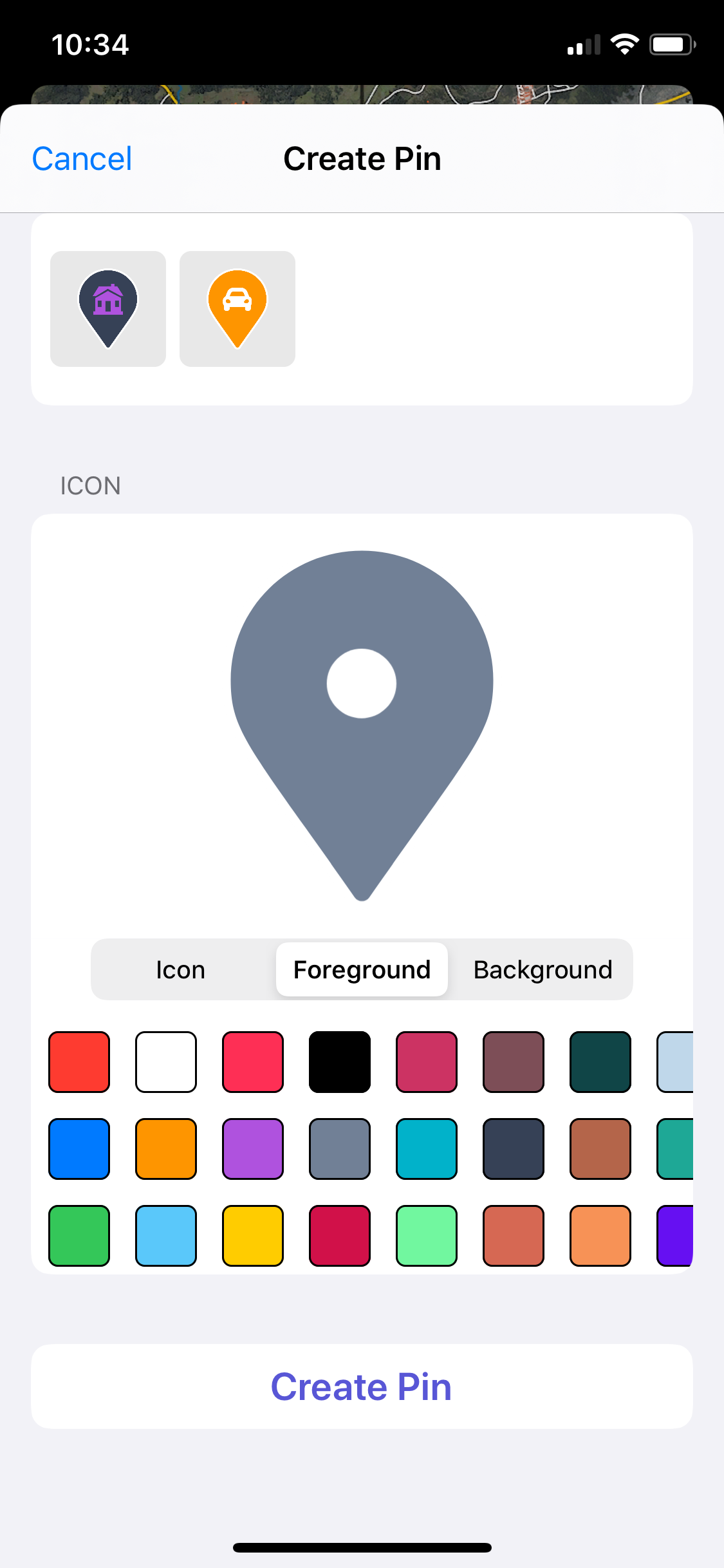Pick the white color swatch
The width and height of the screenshot is (724, 1568).
point(166,1062)
